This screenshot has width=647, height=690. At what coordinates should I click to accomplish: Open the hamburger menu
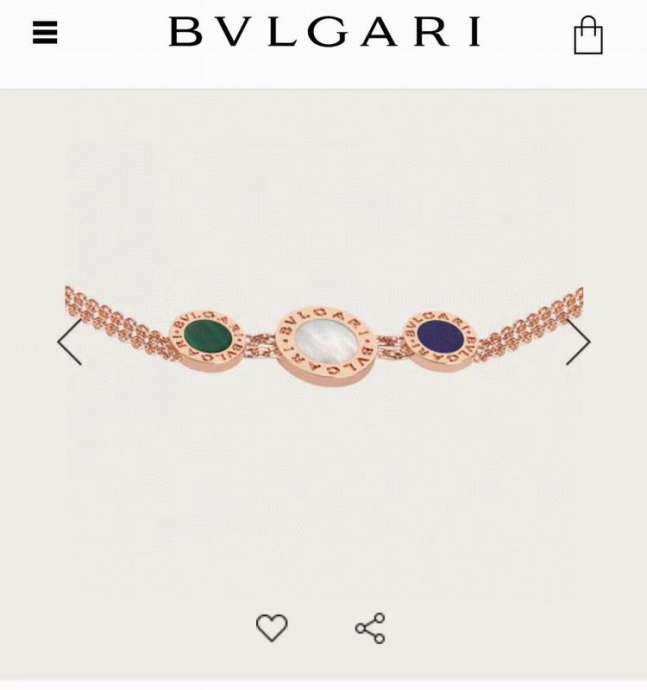click(x=45, y=33)
